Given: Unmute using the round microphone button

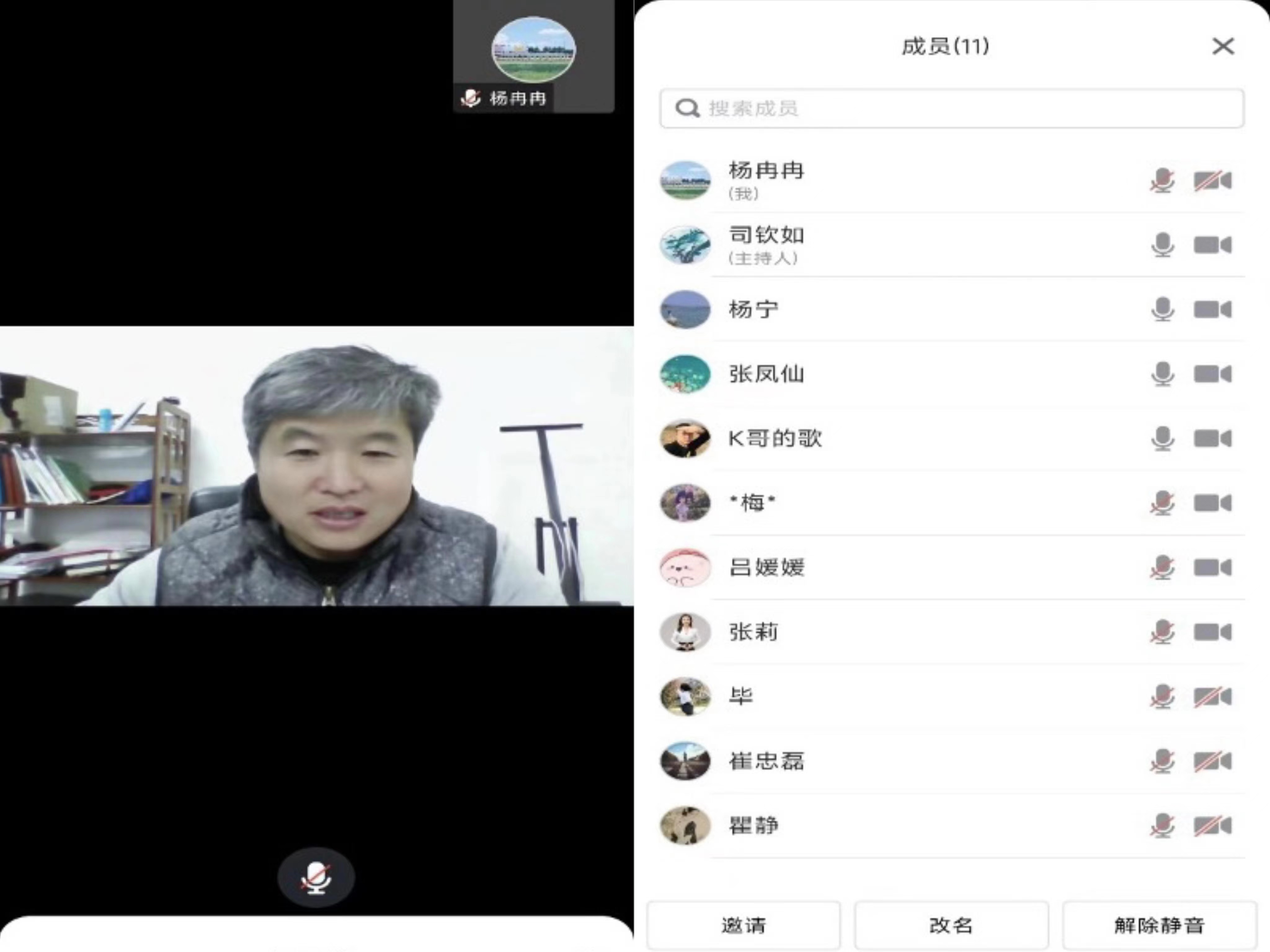Looking at the screenshot, I should click(x=316, y=877).
